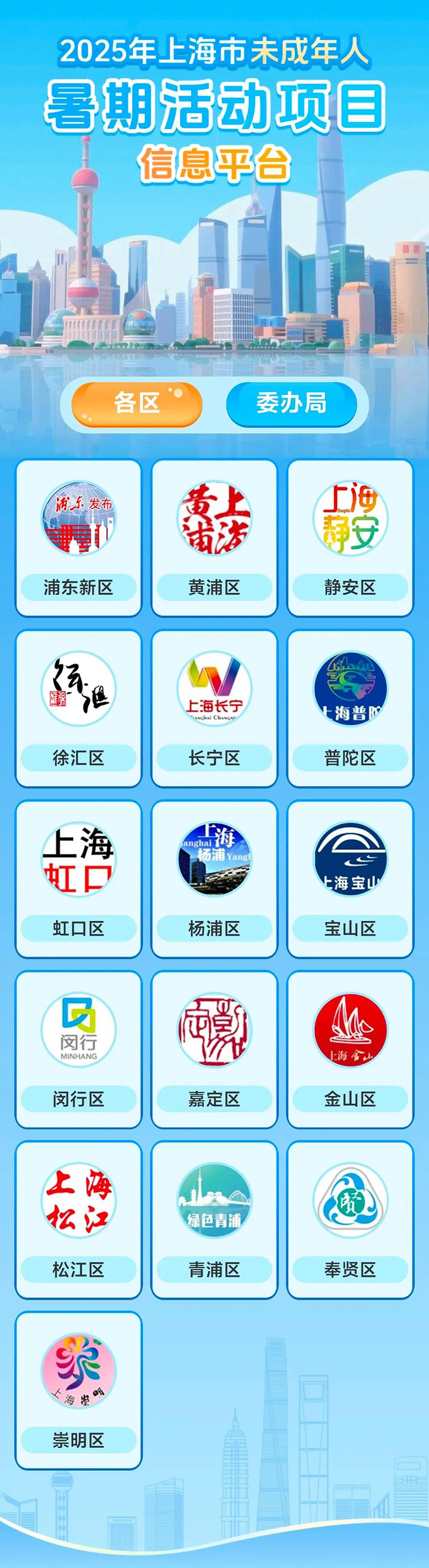
Task: Select the 松江区 card
Action: click(x=78, y=1219)
